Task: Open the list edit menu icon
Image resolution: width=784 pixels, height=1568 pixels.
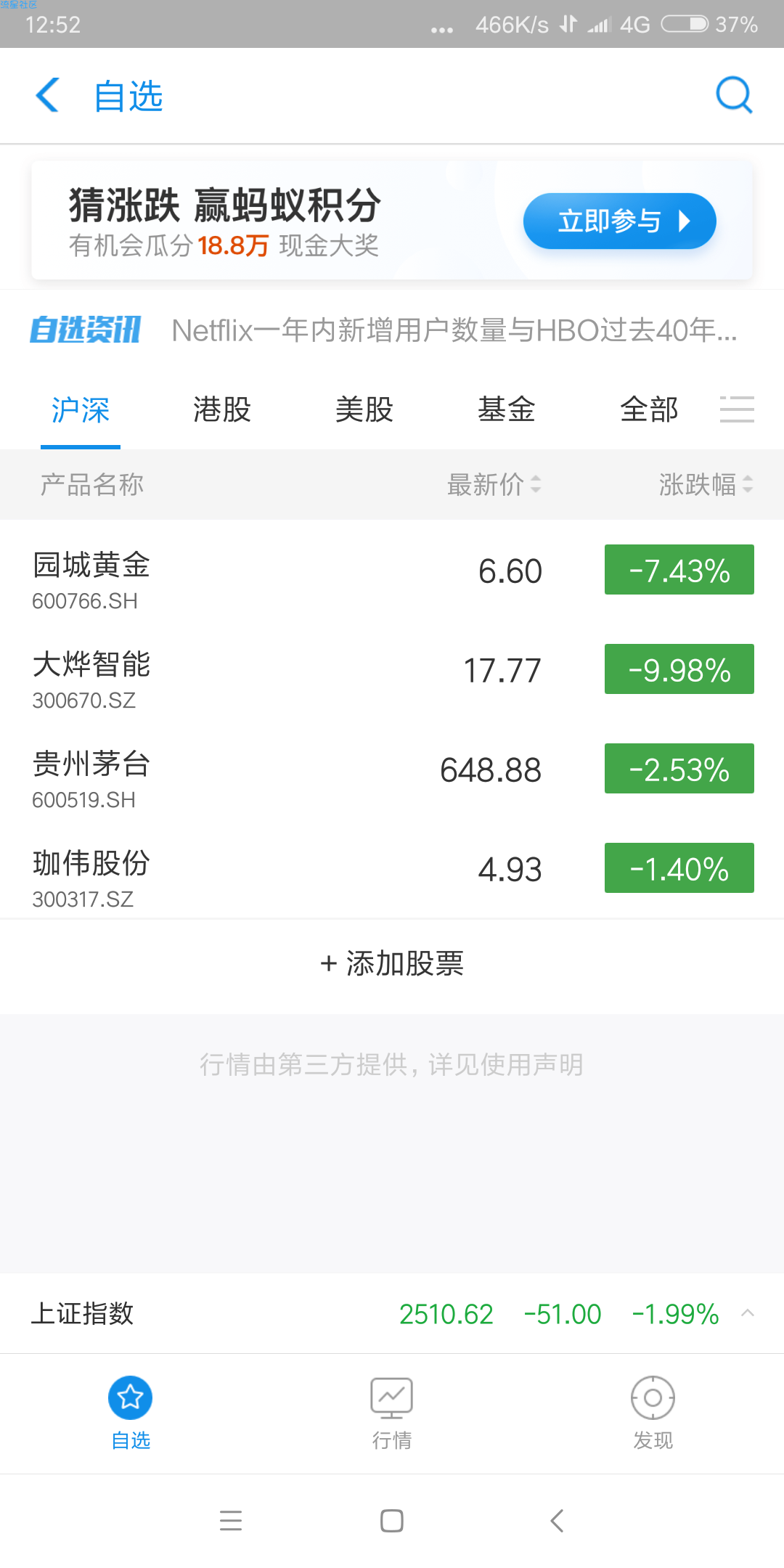Action: [737, 410]
